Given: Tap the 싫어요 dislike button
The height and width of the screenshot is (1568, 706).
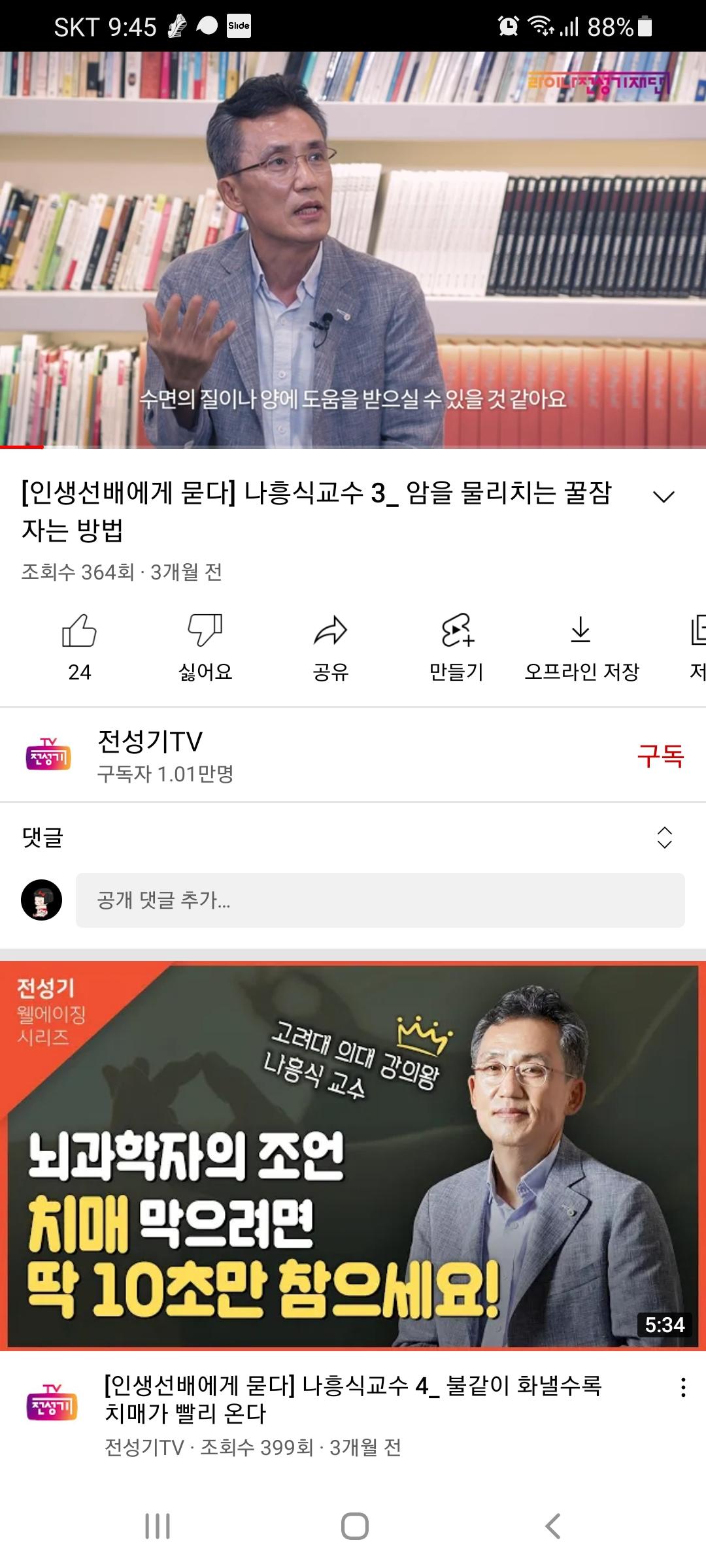Looking at the screenshot, I should point(205,645).
